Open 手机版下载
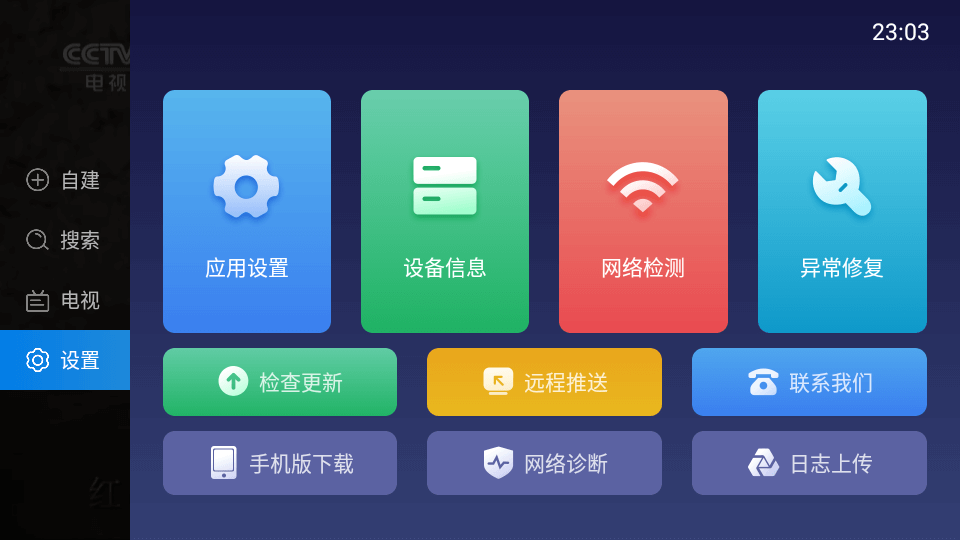Screen dimensions: 960x540 280,463
